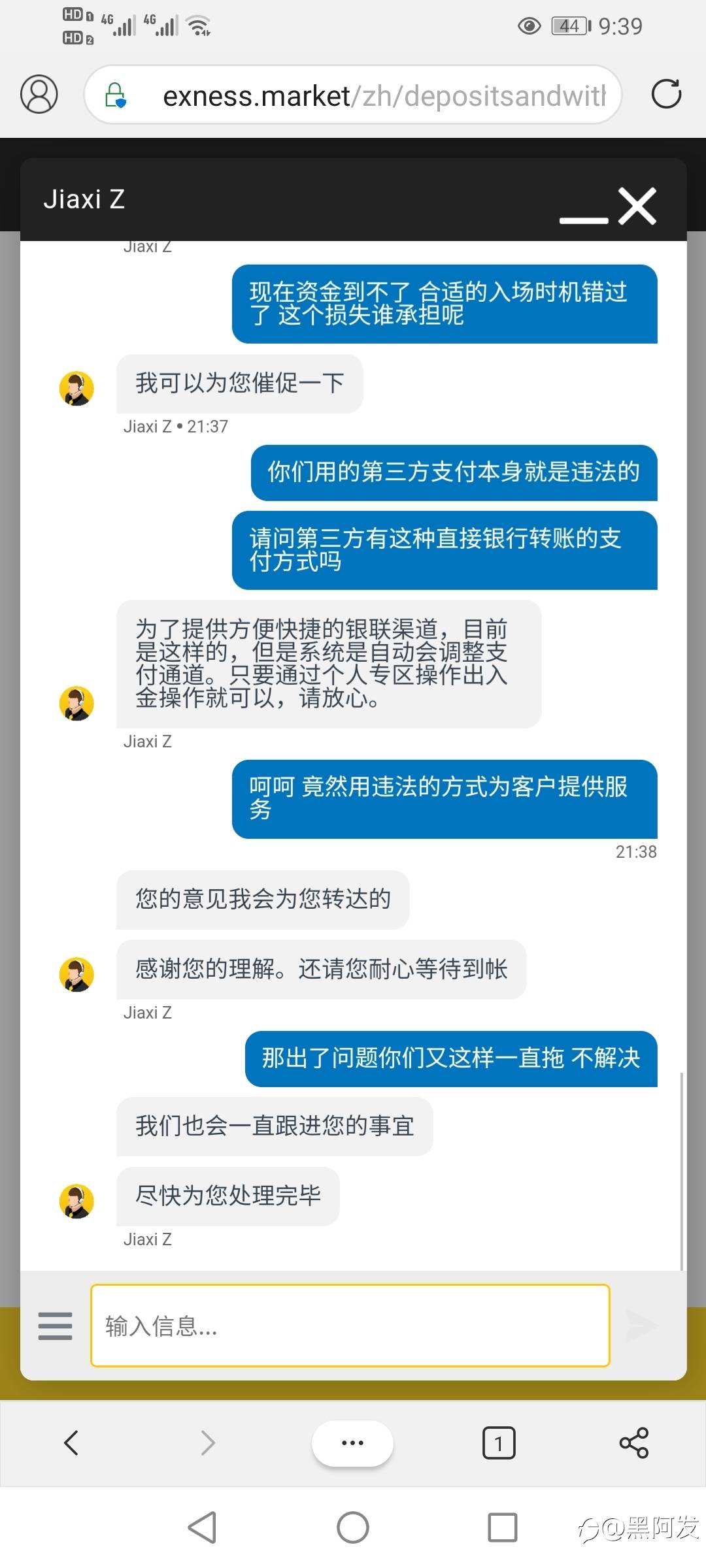Viewport: 706px width, 1568px height.
Task: Tap the exness.market address bar
Action: click(353, 95)
